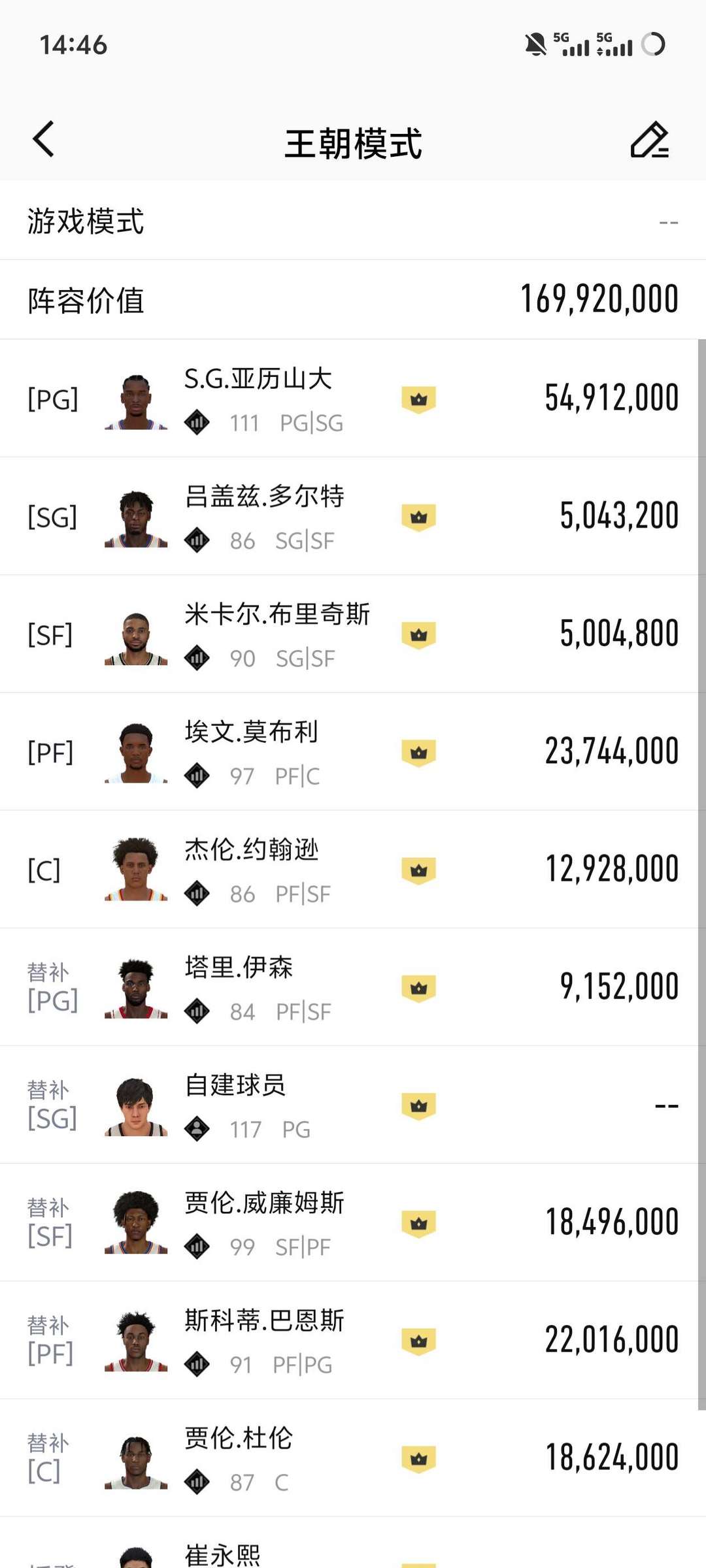The width and height of the screenshot is (706, 1568).
Task: Open the 游戏模式 row
Action: pyautogui.click(x=353, y=221)
